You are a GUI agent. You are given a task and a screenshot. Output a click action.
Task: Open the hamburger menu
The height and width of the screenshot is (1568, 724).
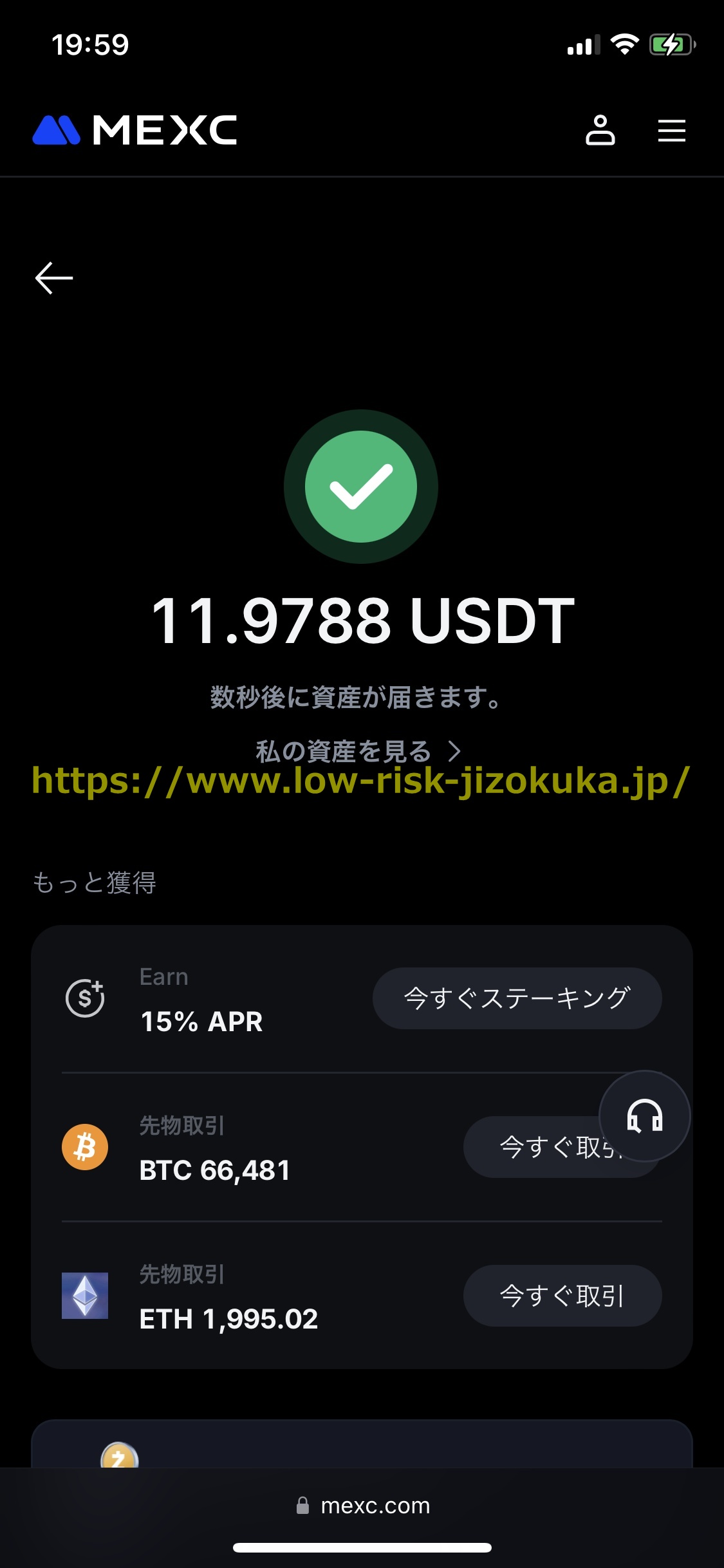[x=671, y=131]
